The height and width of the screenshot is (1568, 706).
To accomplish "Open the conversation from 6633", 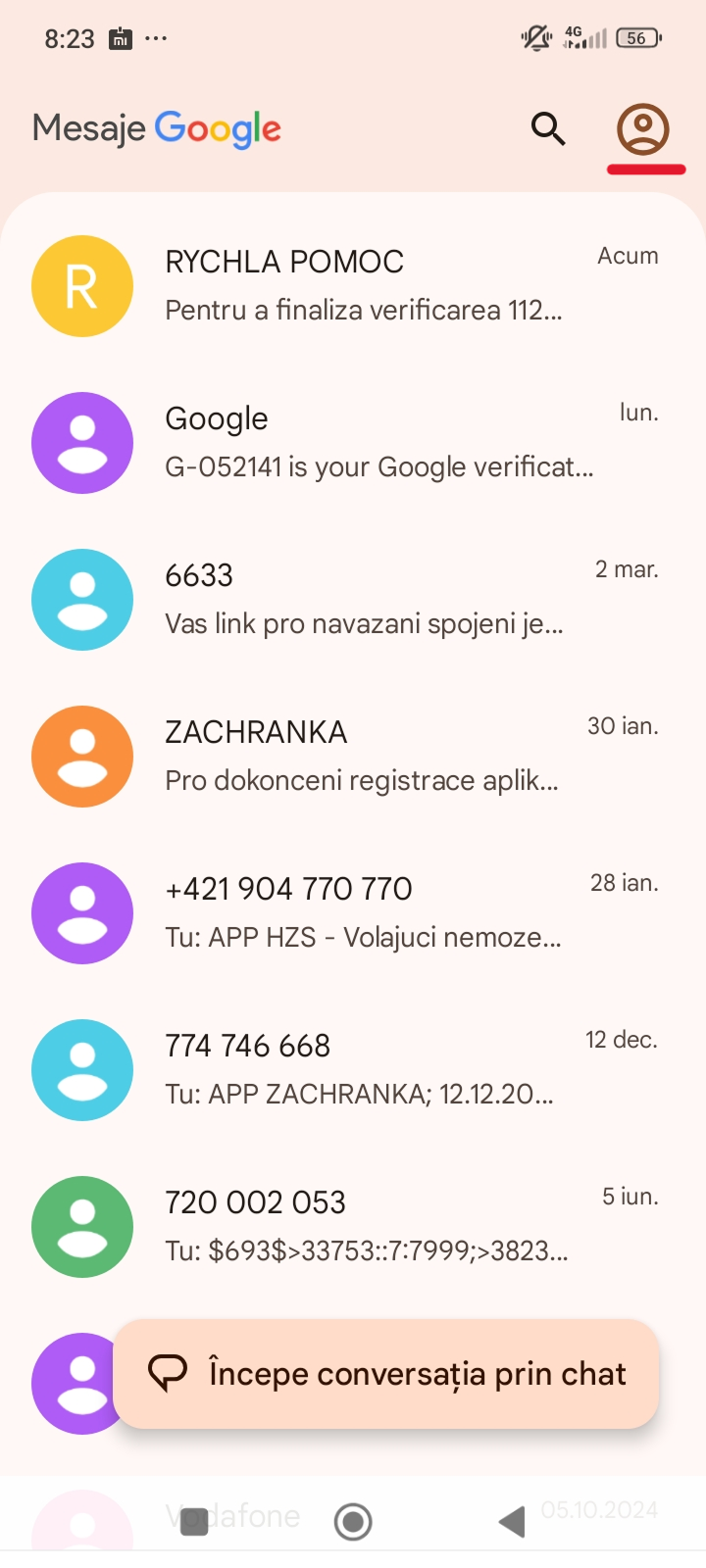I will (x=363, y=600).
